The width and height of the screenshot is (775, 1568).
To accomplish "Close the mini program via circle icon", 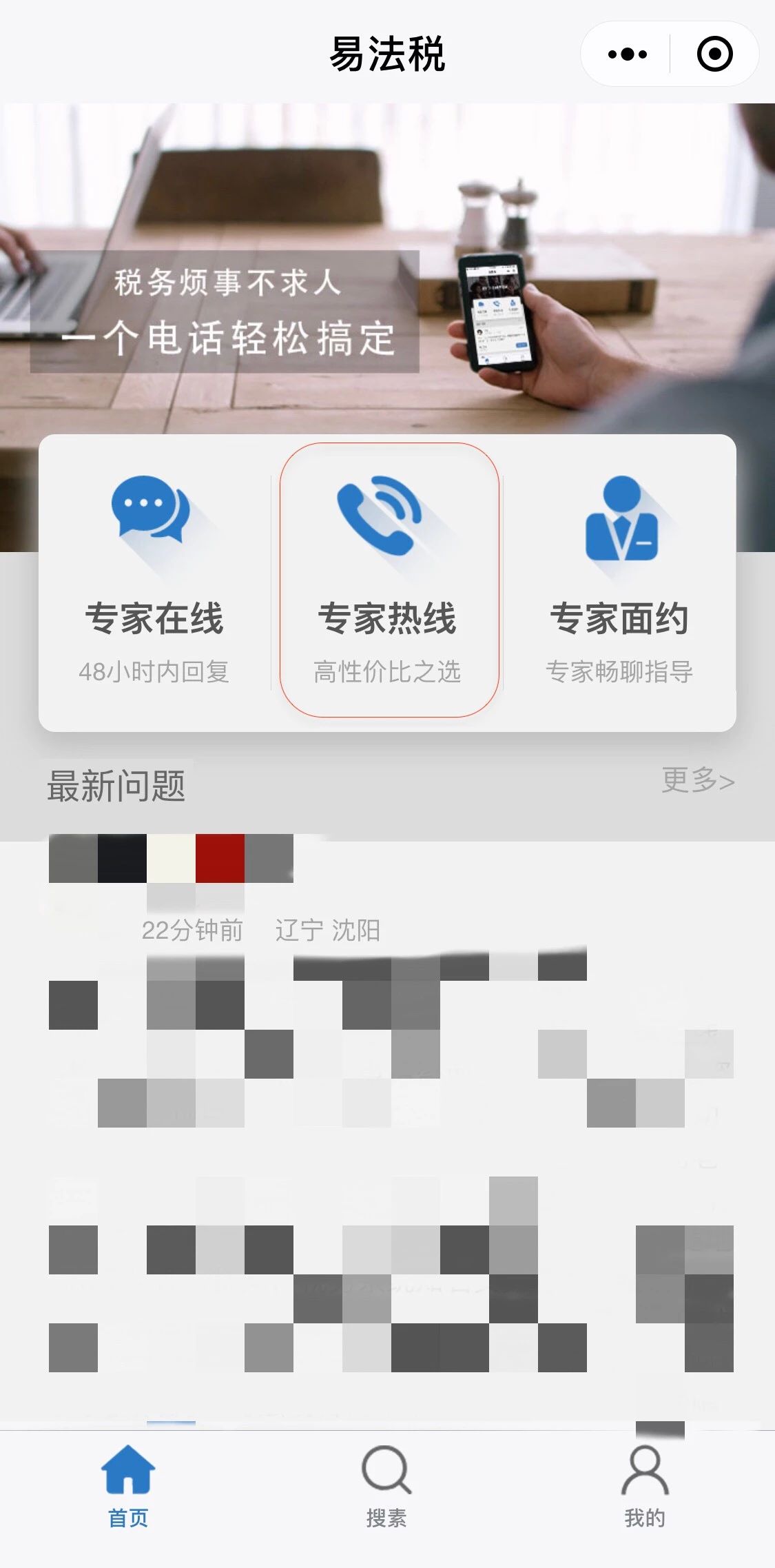I will [x=714, y=54].
